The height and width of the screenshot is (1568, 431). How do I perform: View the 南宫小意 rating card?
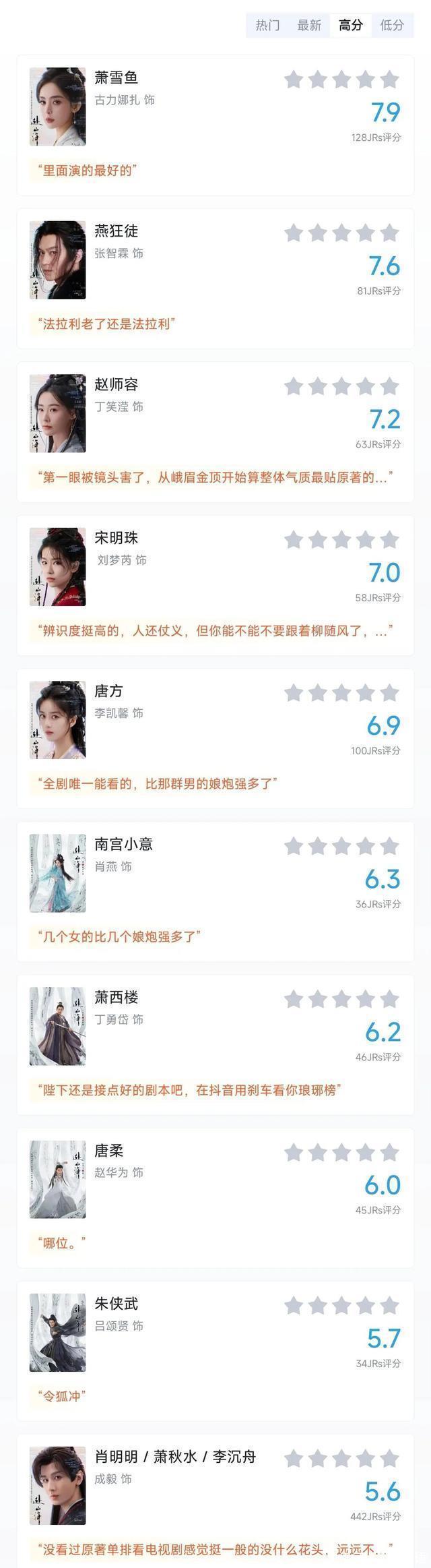[215, 891]
